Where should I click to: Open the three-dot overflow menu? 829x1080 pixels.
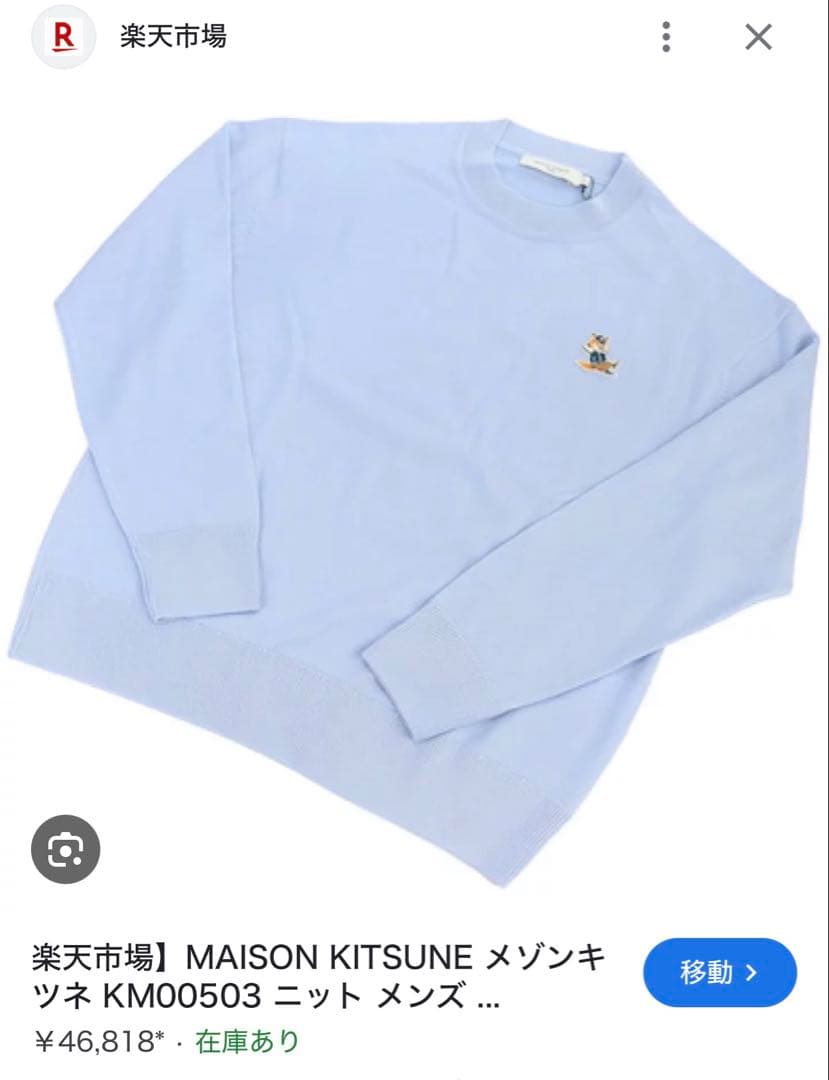pos(666,38)
